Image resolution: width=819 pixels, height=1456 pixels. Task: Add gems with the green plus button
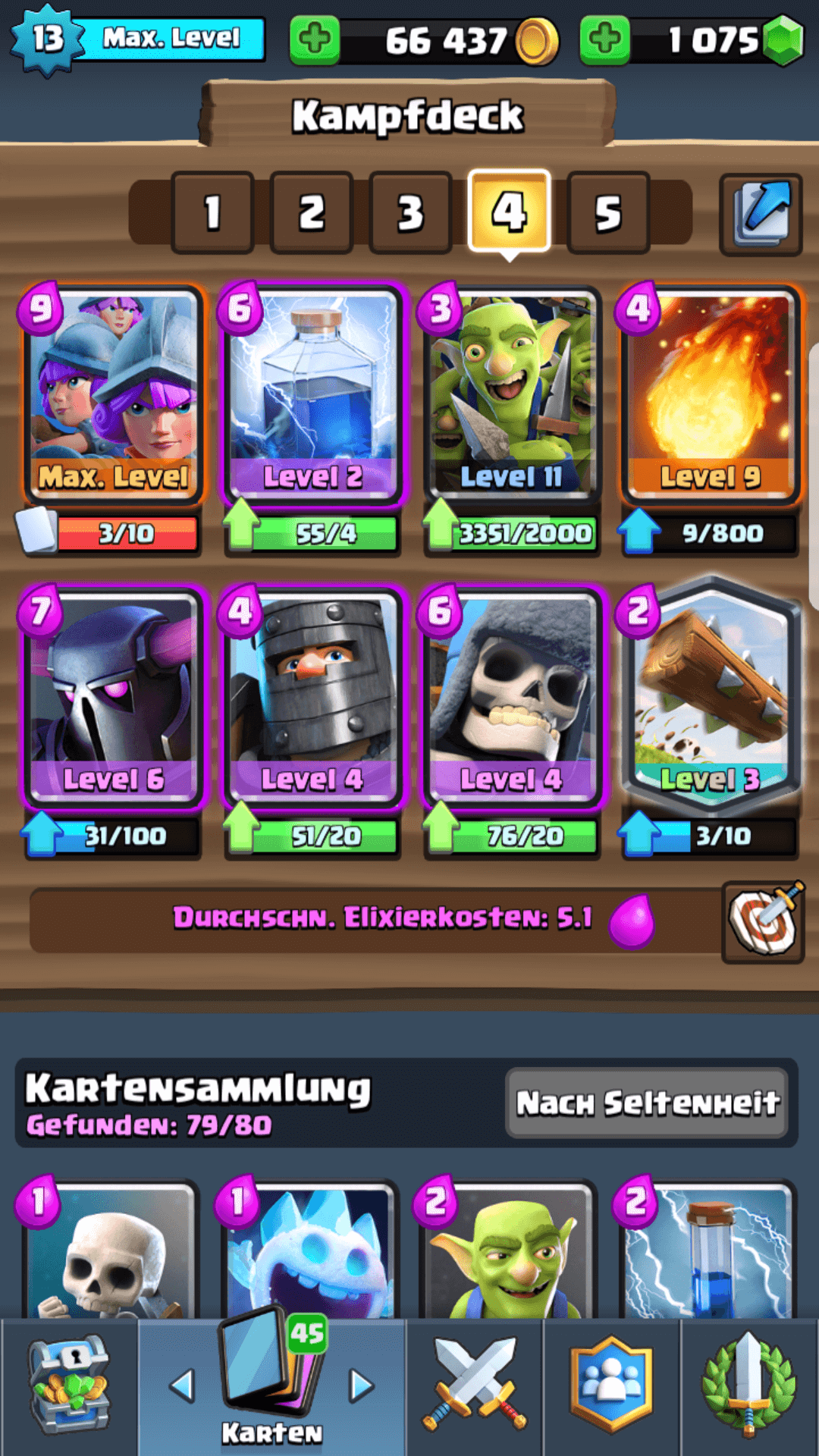pyautogui.click(x=604, y=39)
